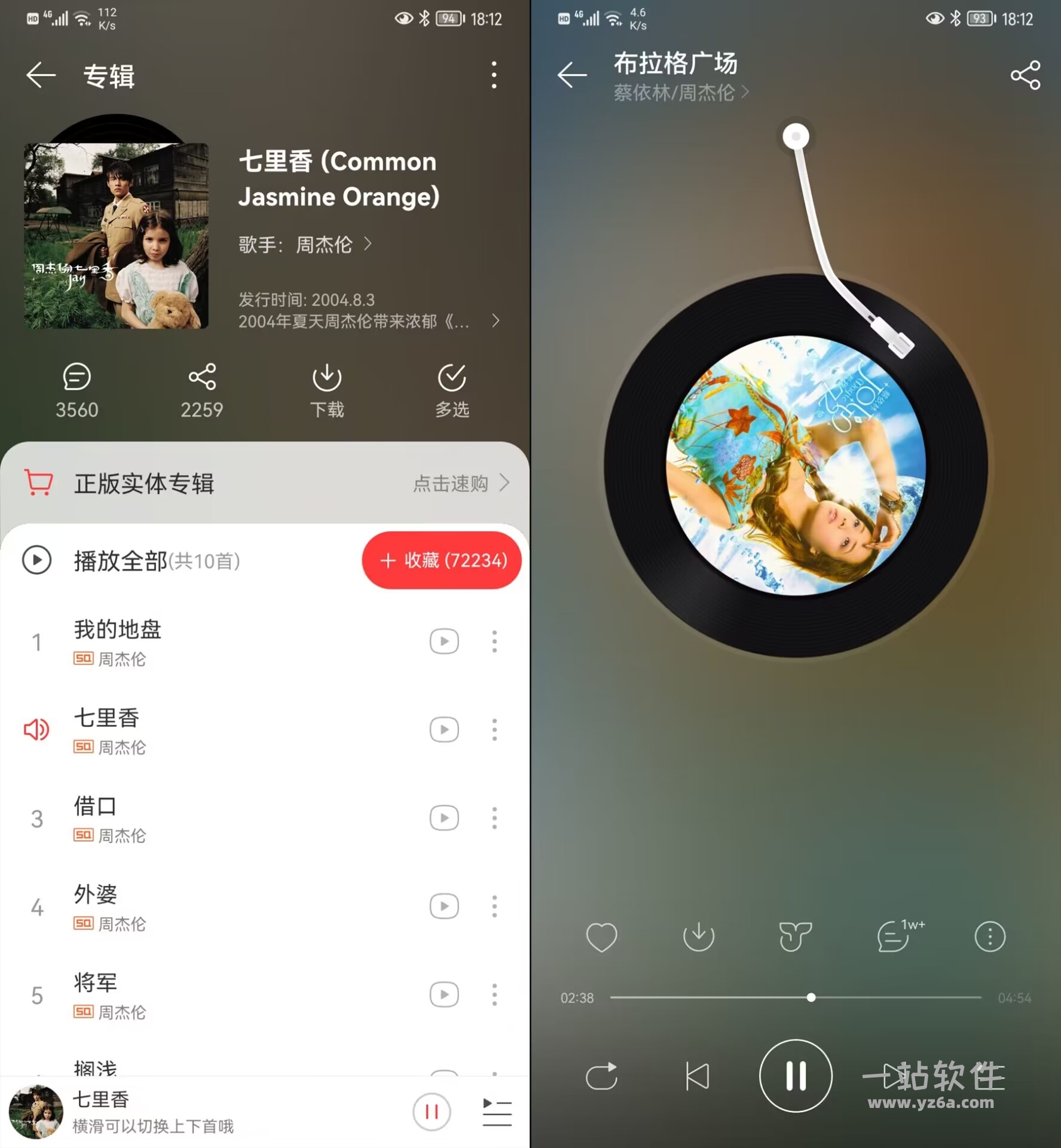Screen dimensions: 1061x1148
Task: Pause playback with the large pause button
Action: (796, 1076)
